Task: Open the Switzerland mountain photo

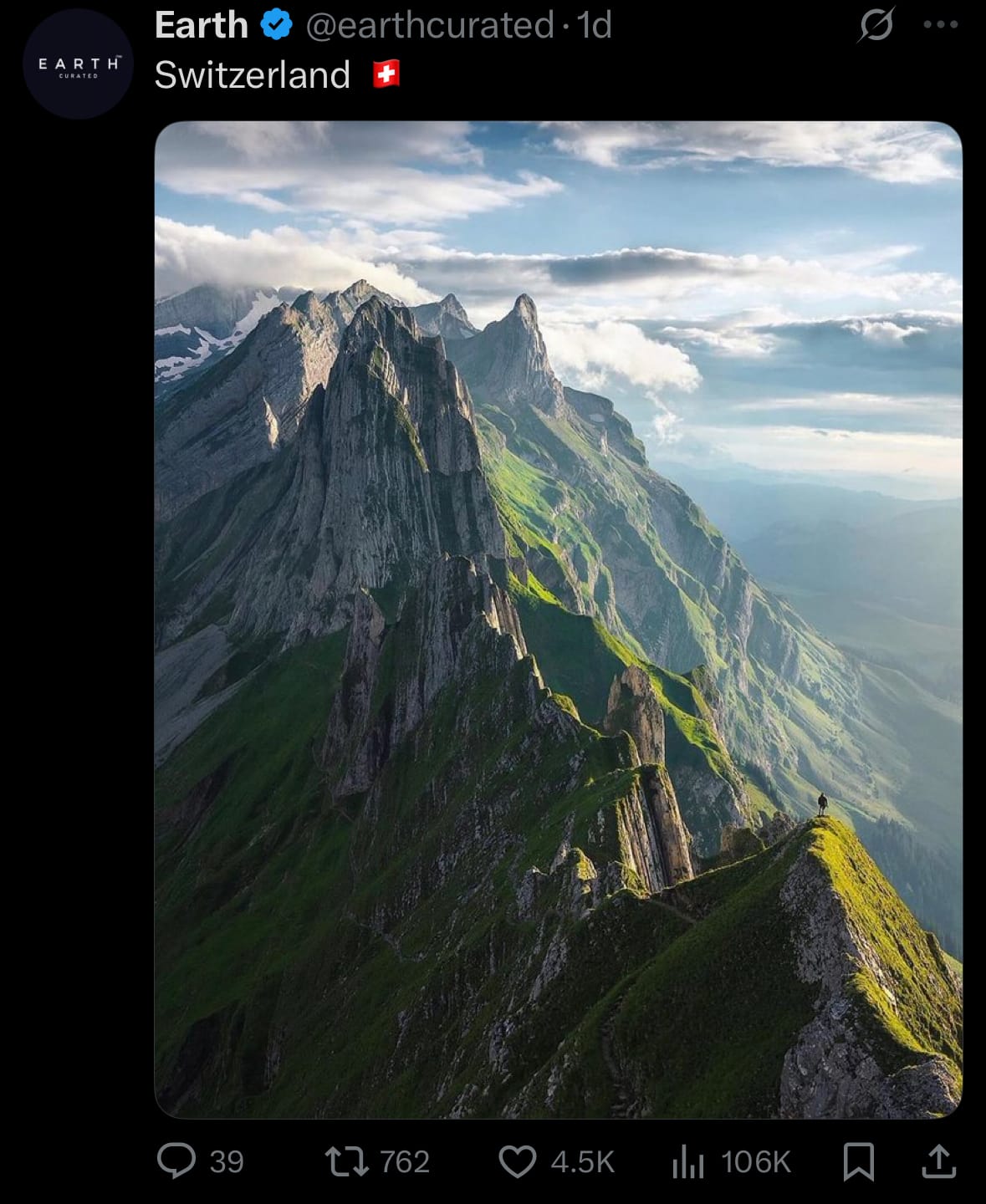Action: point(558,619)
